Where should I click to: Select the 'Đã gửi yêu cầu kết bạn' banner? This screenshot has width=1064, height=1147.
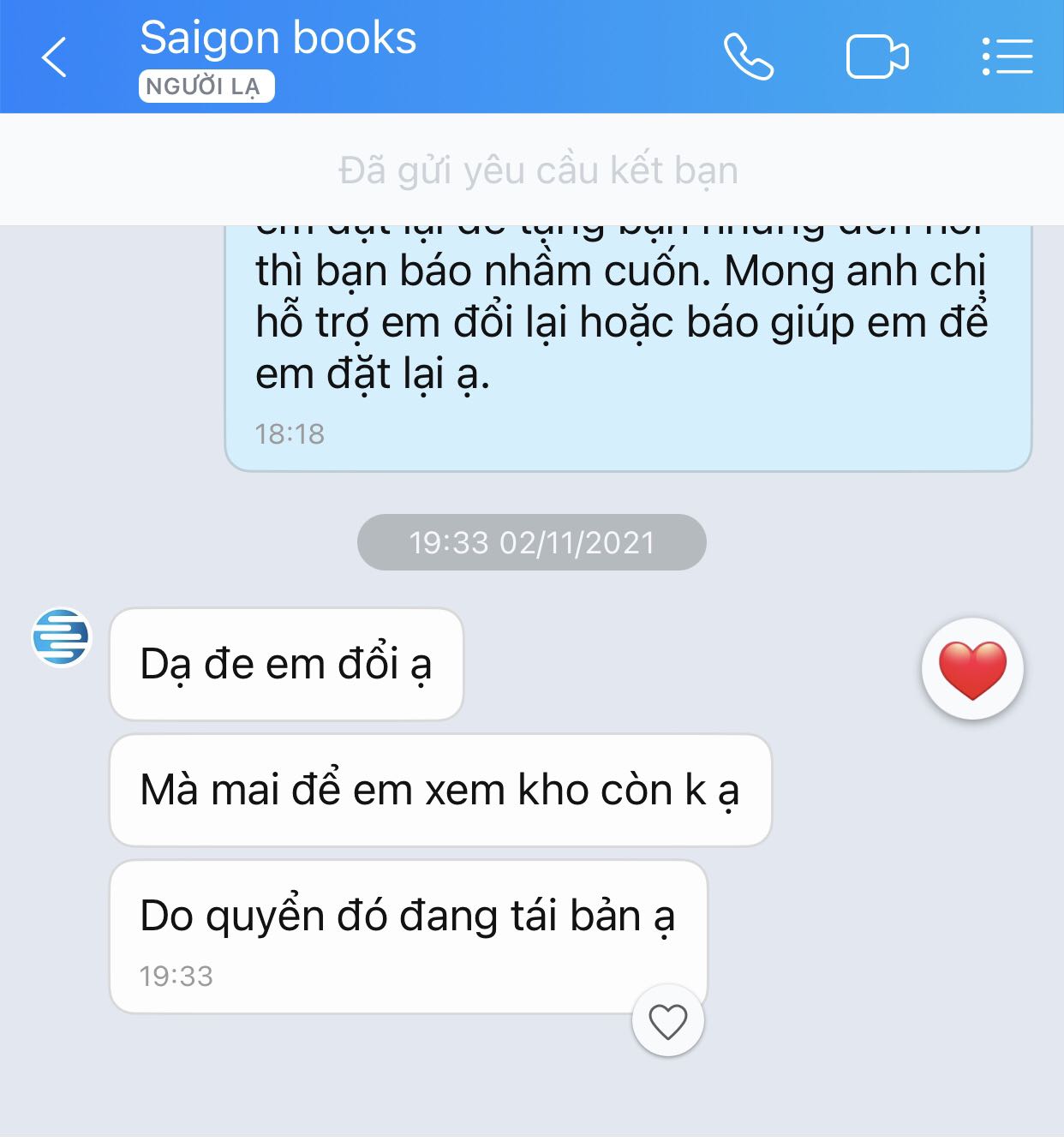tap(531, 170)
